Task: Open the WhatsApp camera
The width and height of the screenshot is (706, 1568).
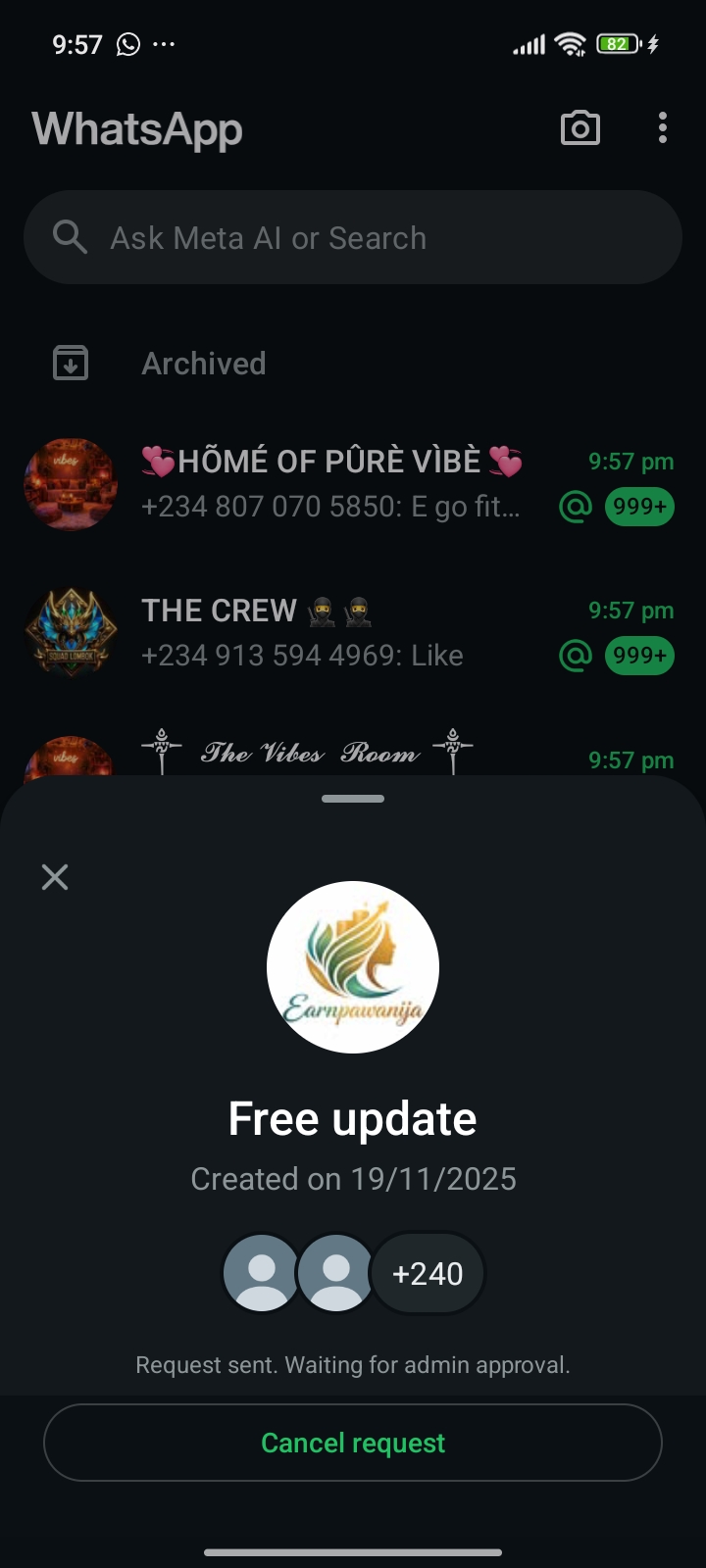Action: (580, 128)
